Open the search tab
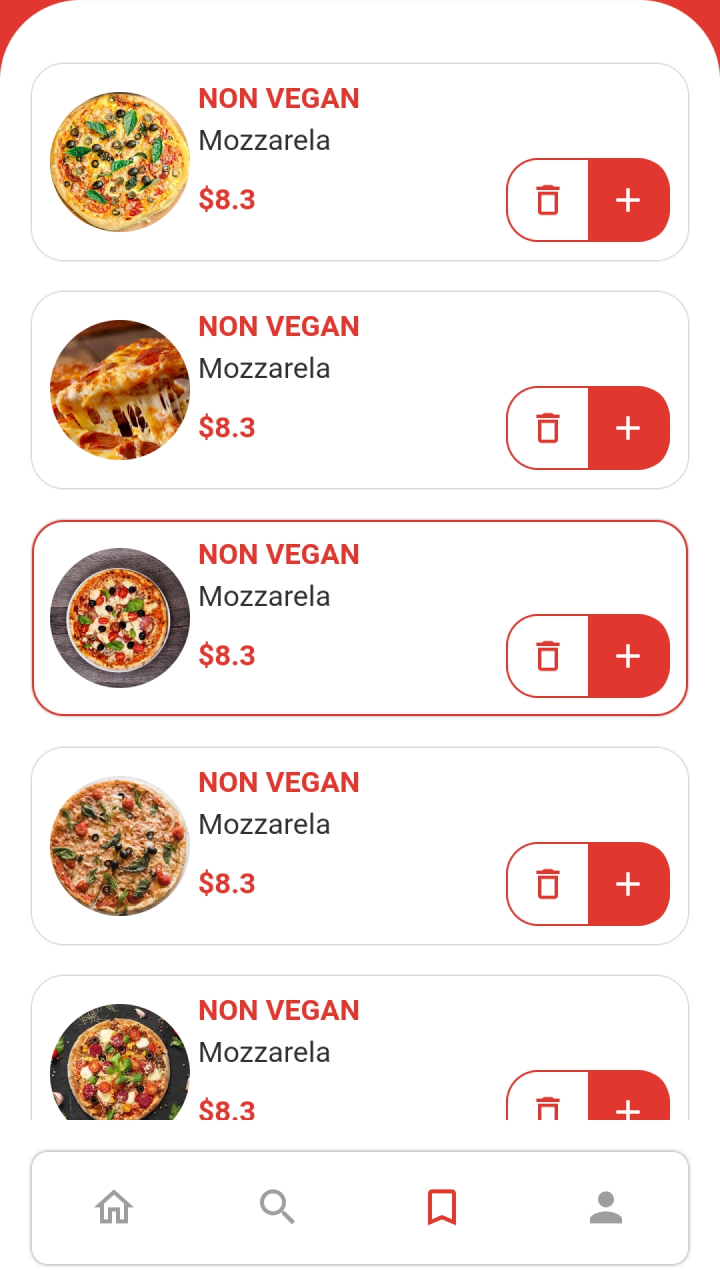This screenshot has height=1280, width=720. [277, 1207]
